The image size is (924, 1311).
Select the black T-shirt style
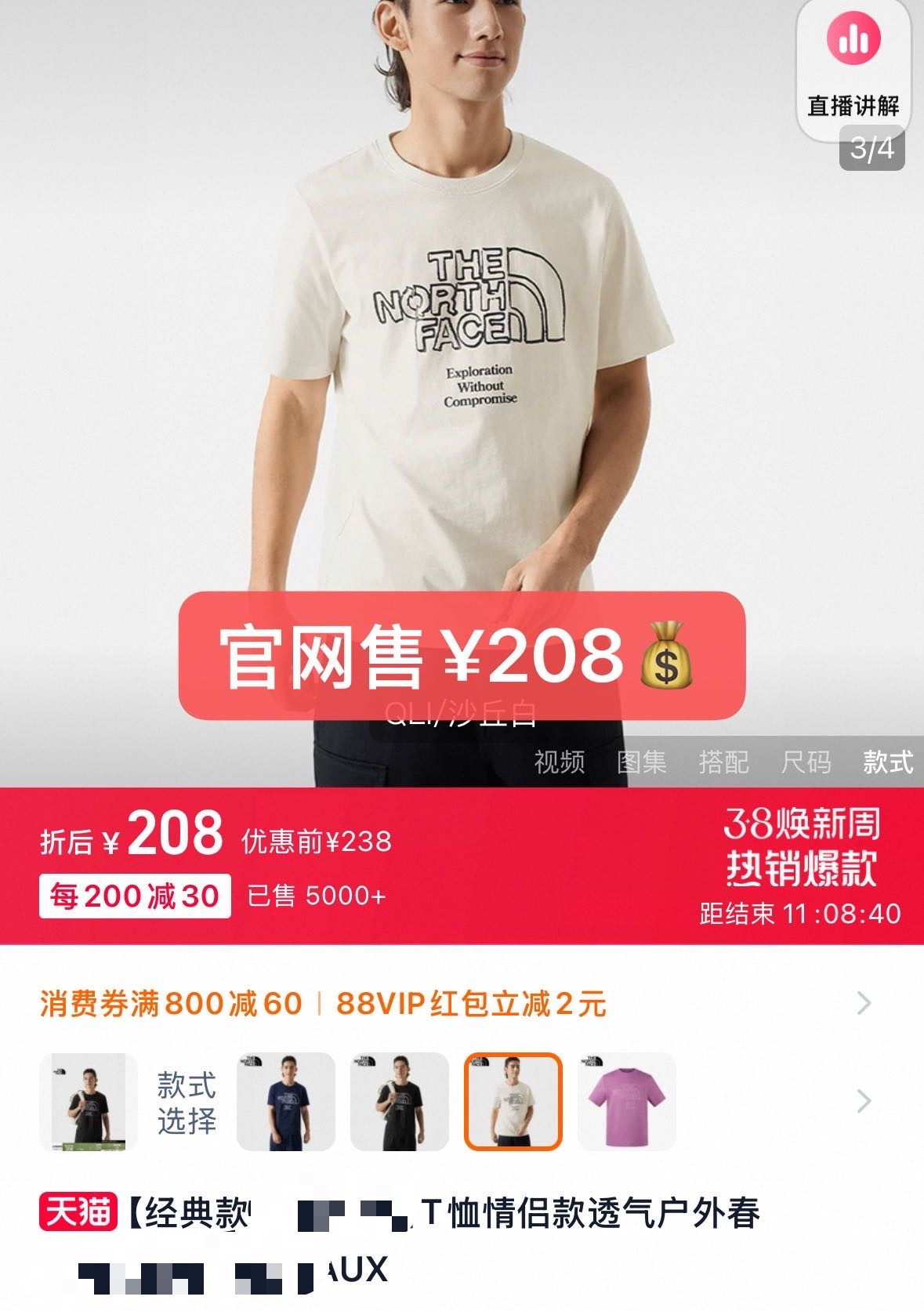pos(399,1102)
